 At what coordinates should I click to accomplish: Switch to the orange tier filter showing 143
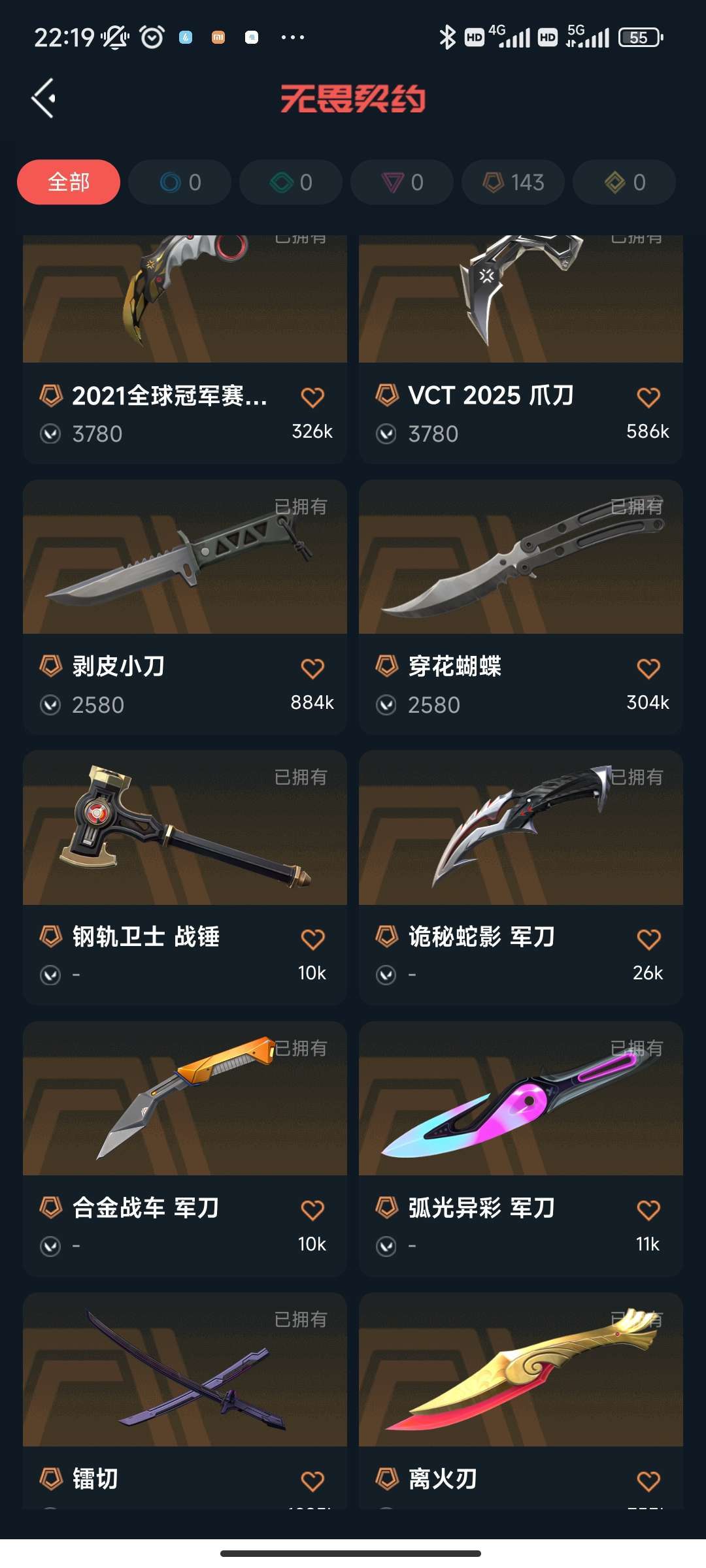(513, 182)
